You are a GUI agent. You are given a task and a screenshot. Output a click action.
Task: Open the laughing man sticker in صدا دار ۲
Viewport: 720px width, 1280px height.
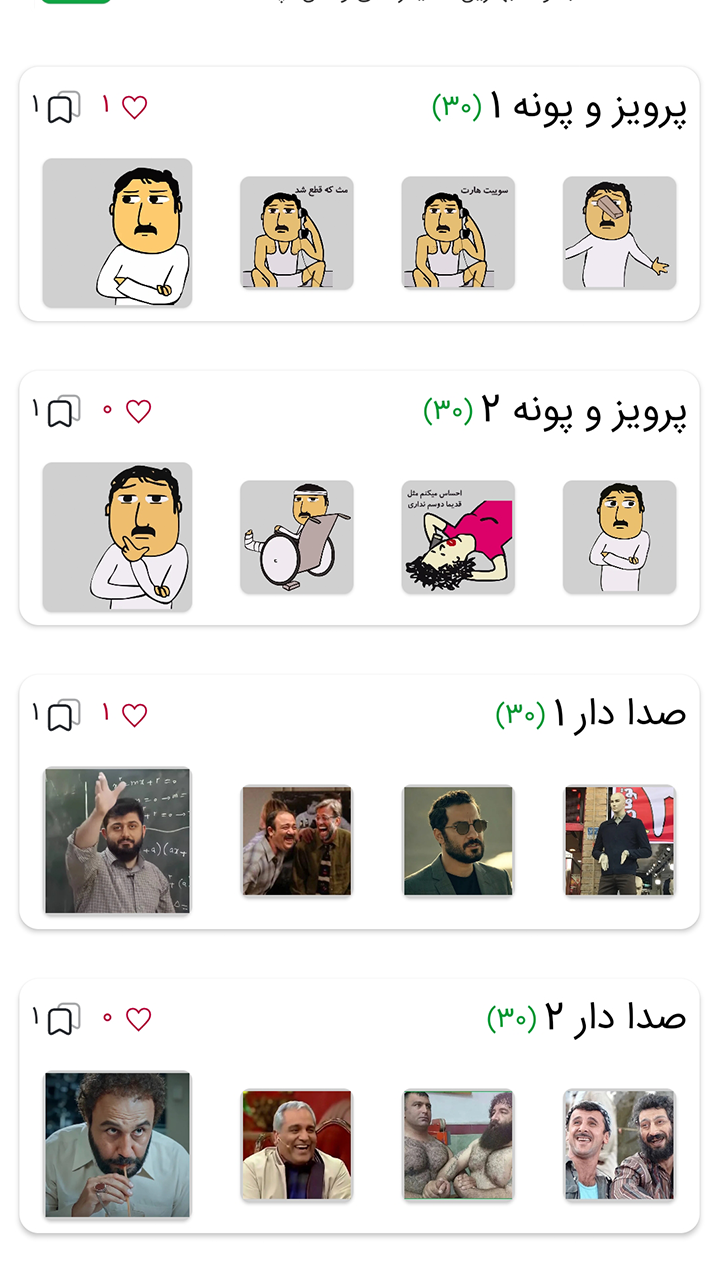[297, 1145]
